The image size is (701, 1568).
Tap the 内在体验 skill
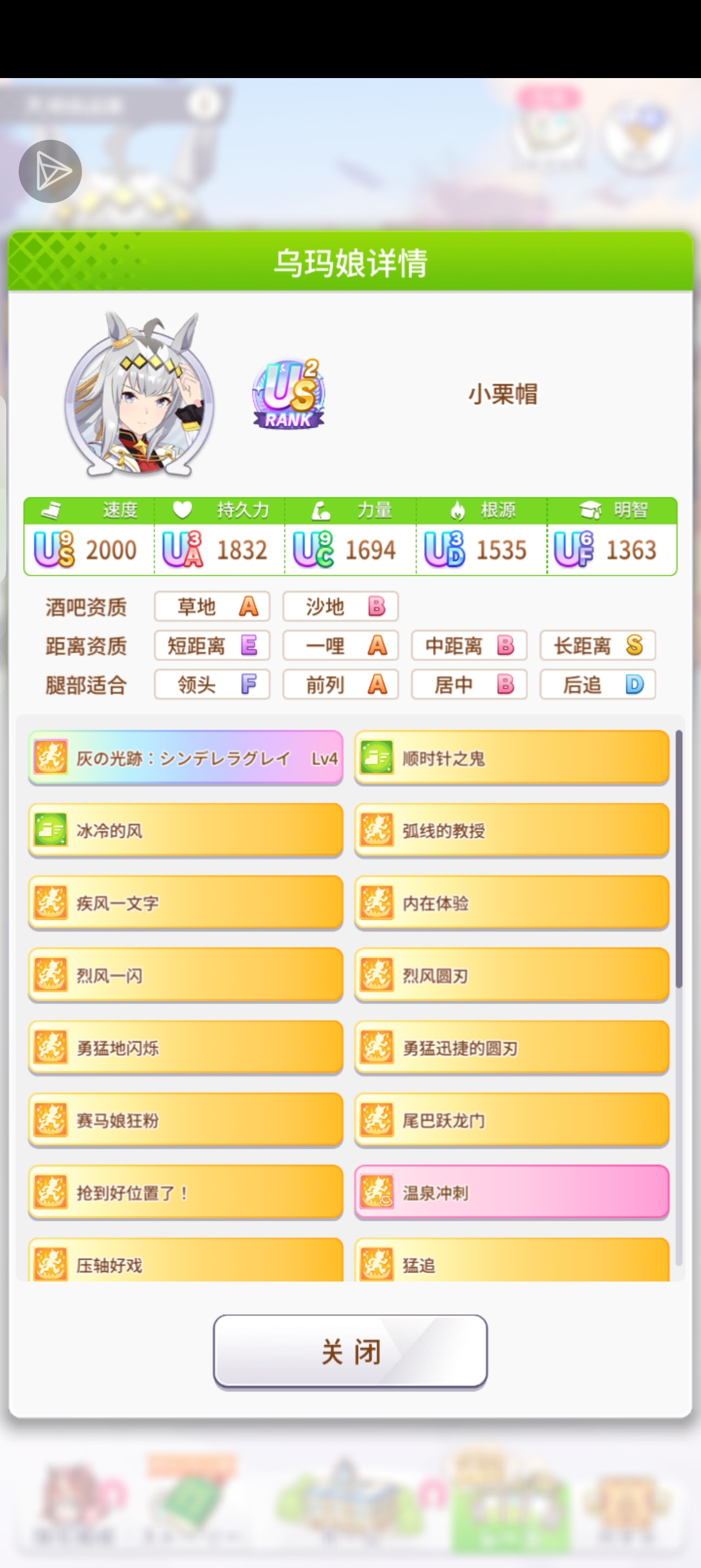pos(511,903)
